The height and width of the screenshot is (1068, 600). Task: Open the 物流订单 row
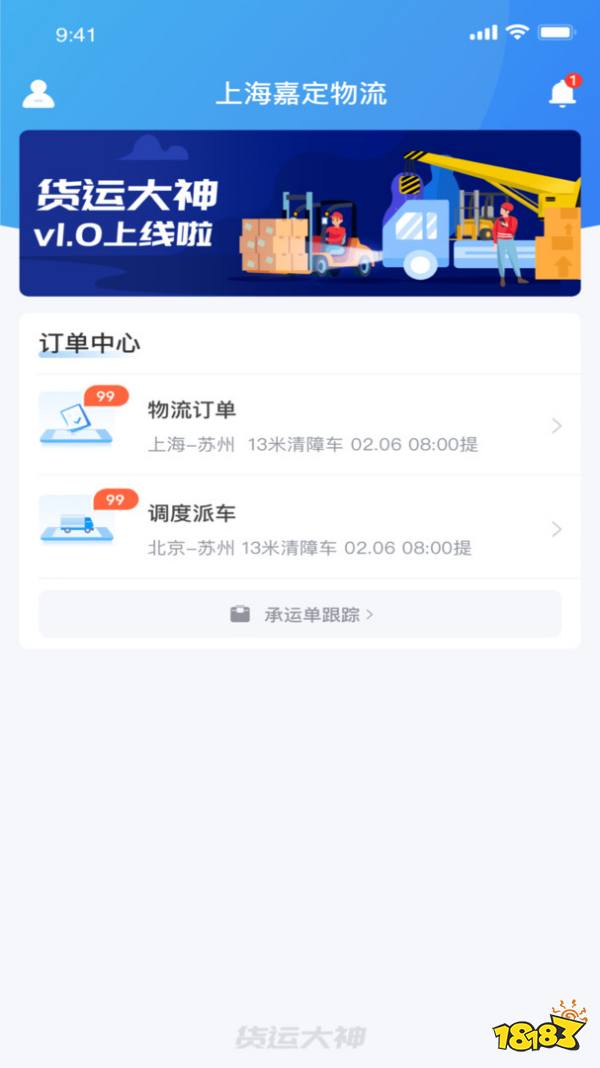(x=300, y=426)
